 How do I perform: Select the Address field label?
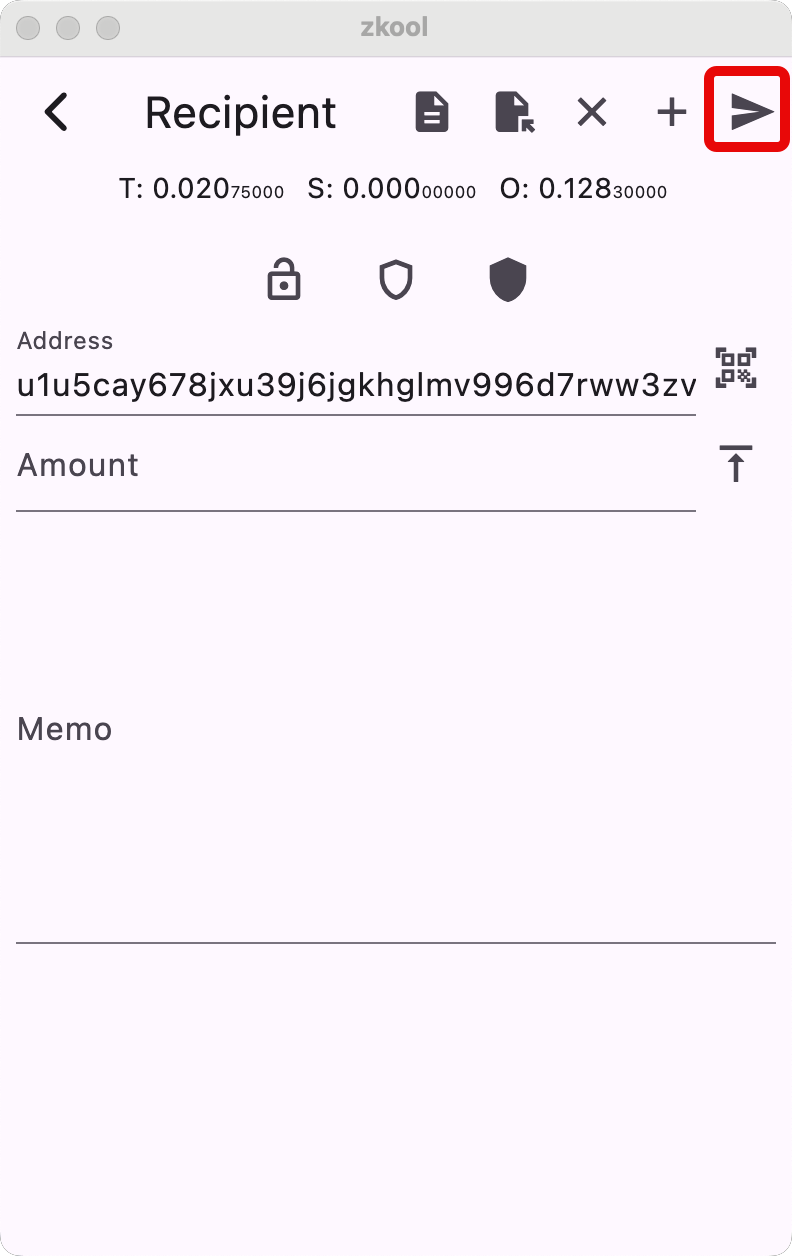[65, 340]
